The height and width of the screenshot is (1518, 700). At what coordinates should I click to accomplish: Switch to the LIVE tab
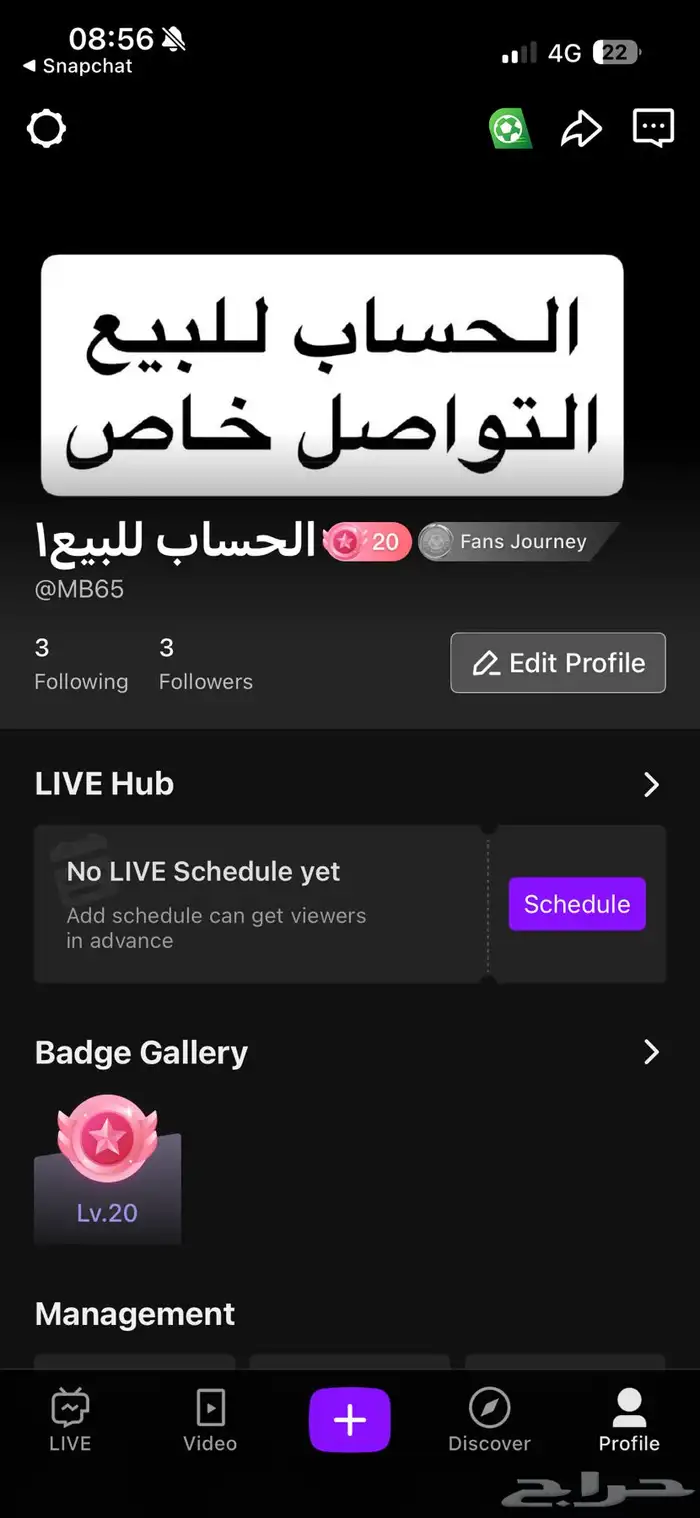click(70, 1420)
